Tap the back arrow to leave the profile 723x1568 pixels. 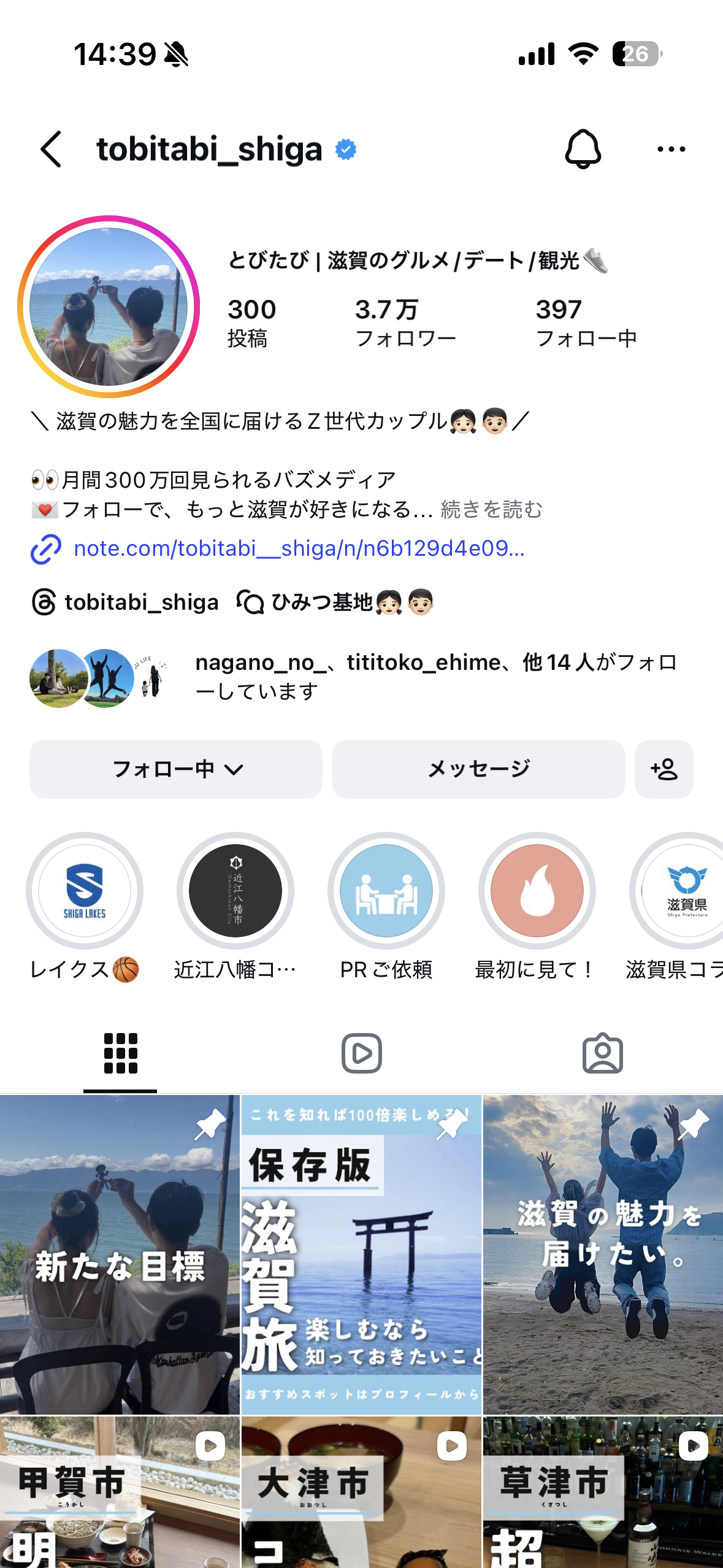click(51, 149)
